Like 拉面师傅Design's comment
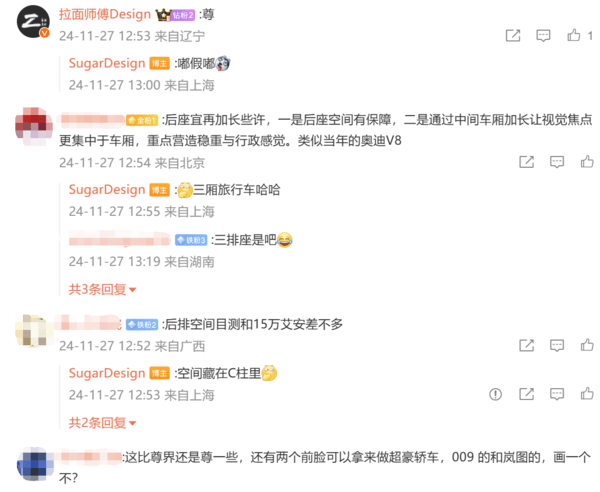This screenshot has width=600, height=492. [574, 35]
